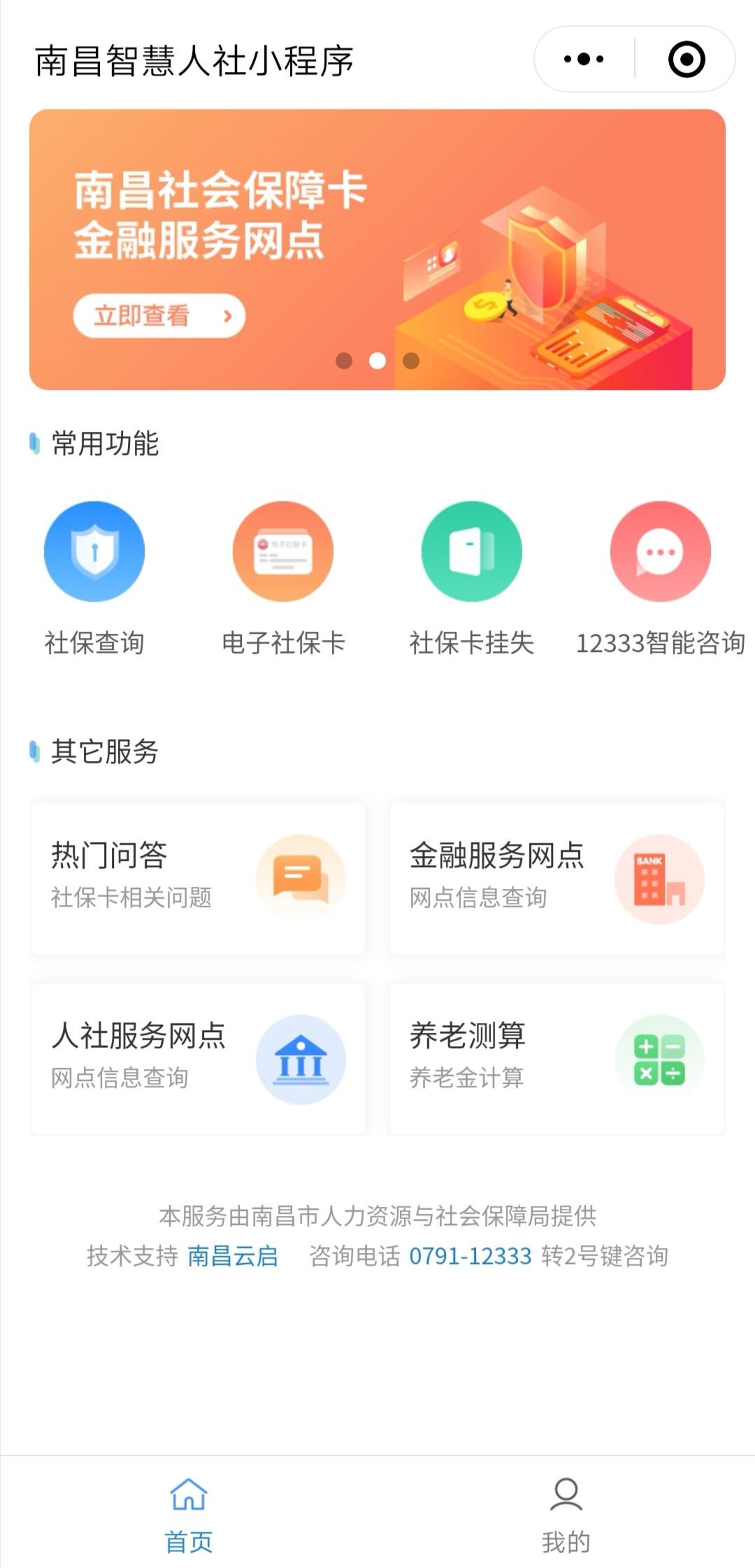Select 社保卡挂失 to report a lost card

[472, 552]
